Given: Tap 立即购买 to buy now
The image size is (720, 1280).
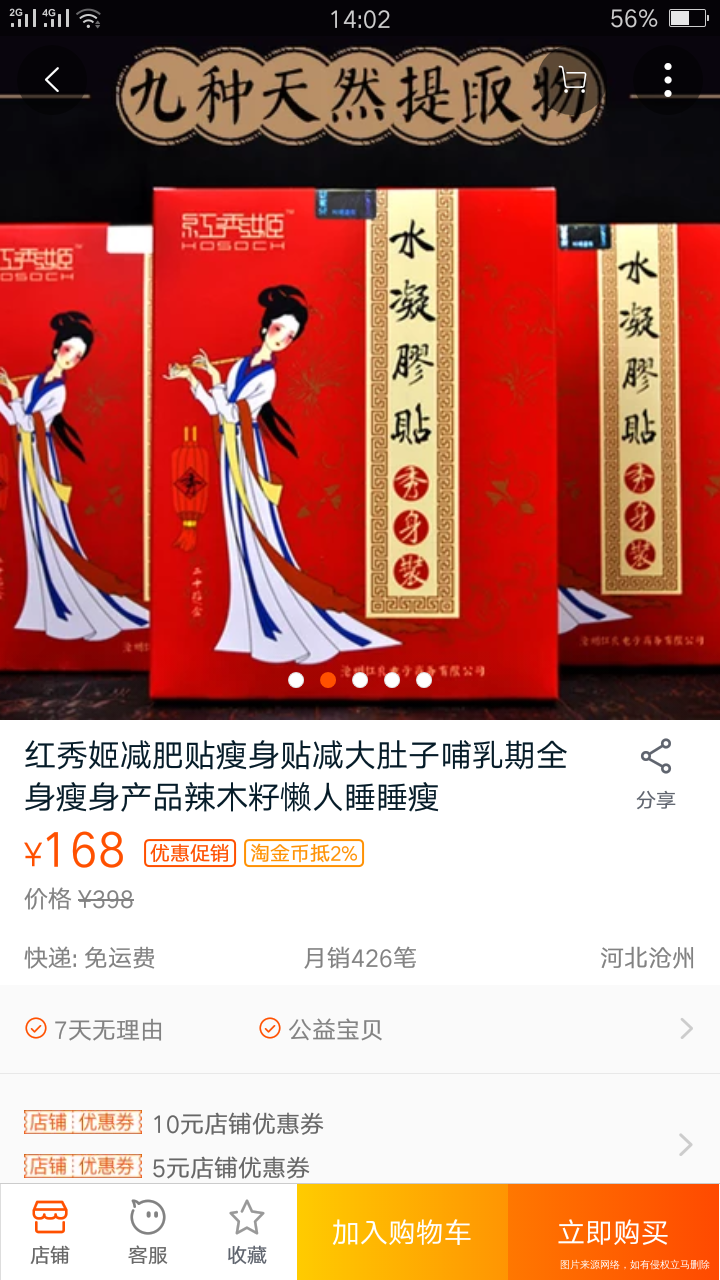Looking at the screenshot, I should pyautogui.click(x=611, y=1233).
